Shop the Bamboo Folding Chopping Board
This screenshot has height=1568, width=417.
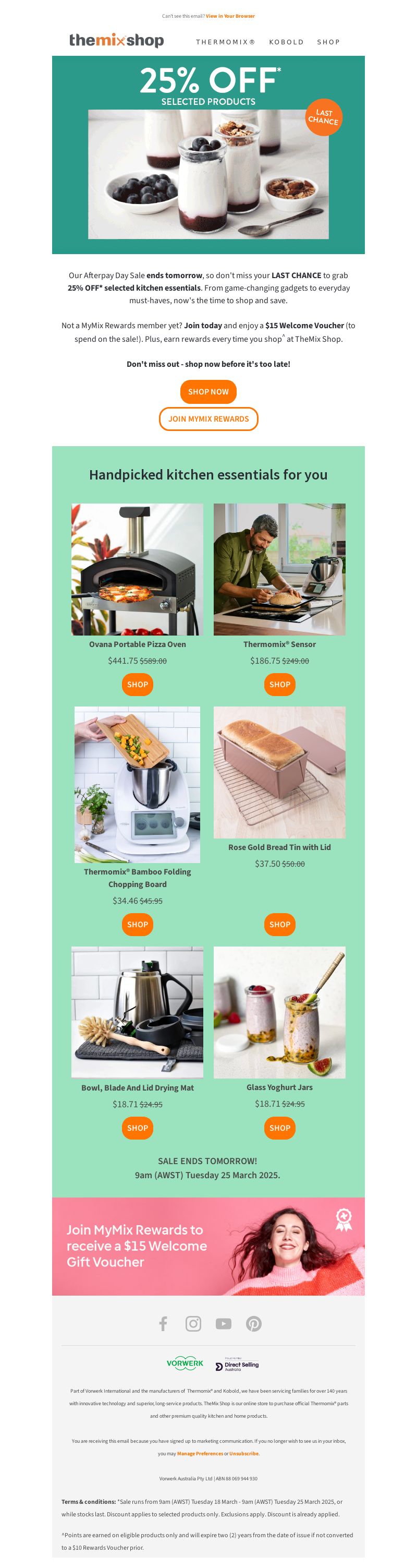pos(138,924)
